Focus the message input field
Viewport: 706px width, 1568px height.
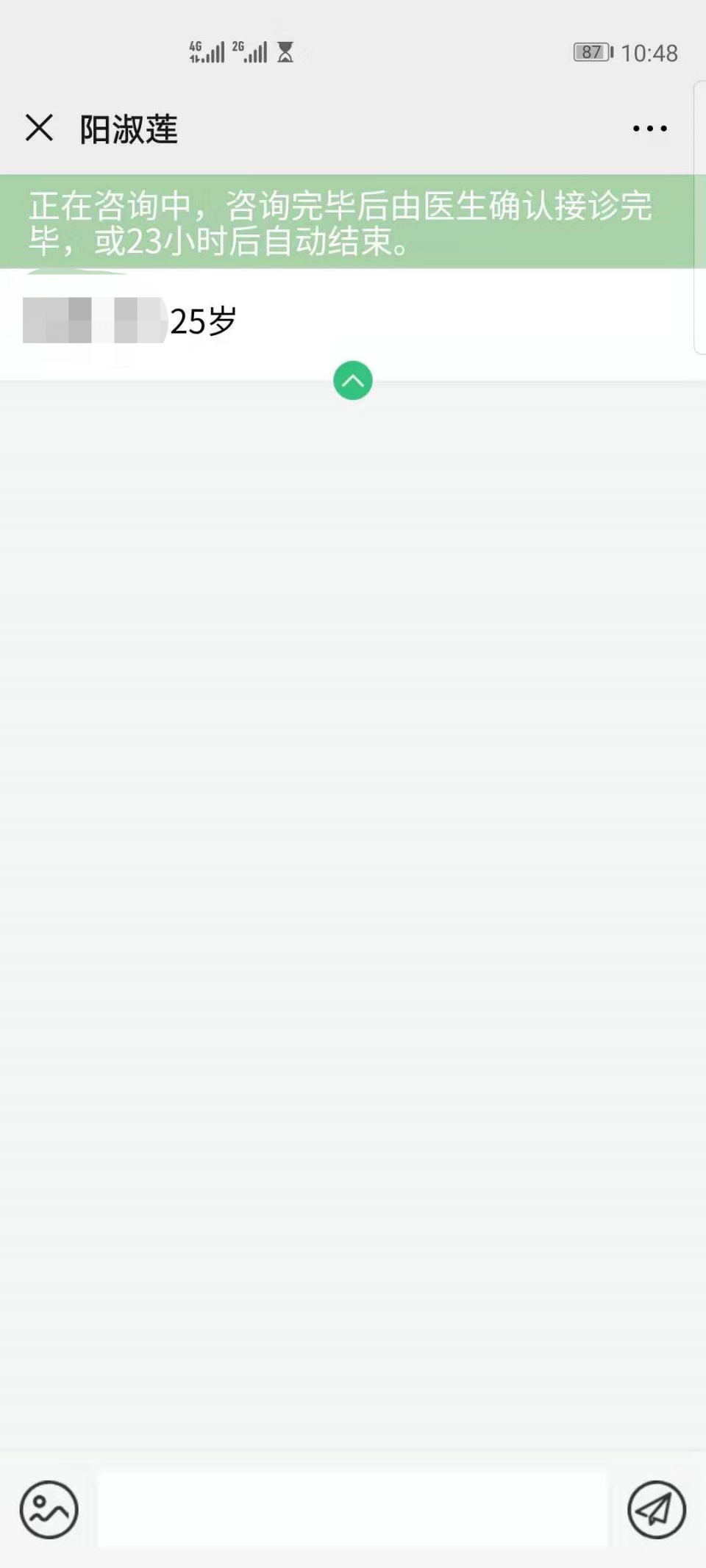[353, 1510]
